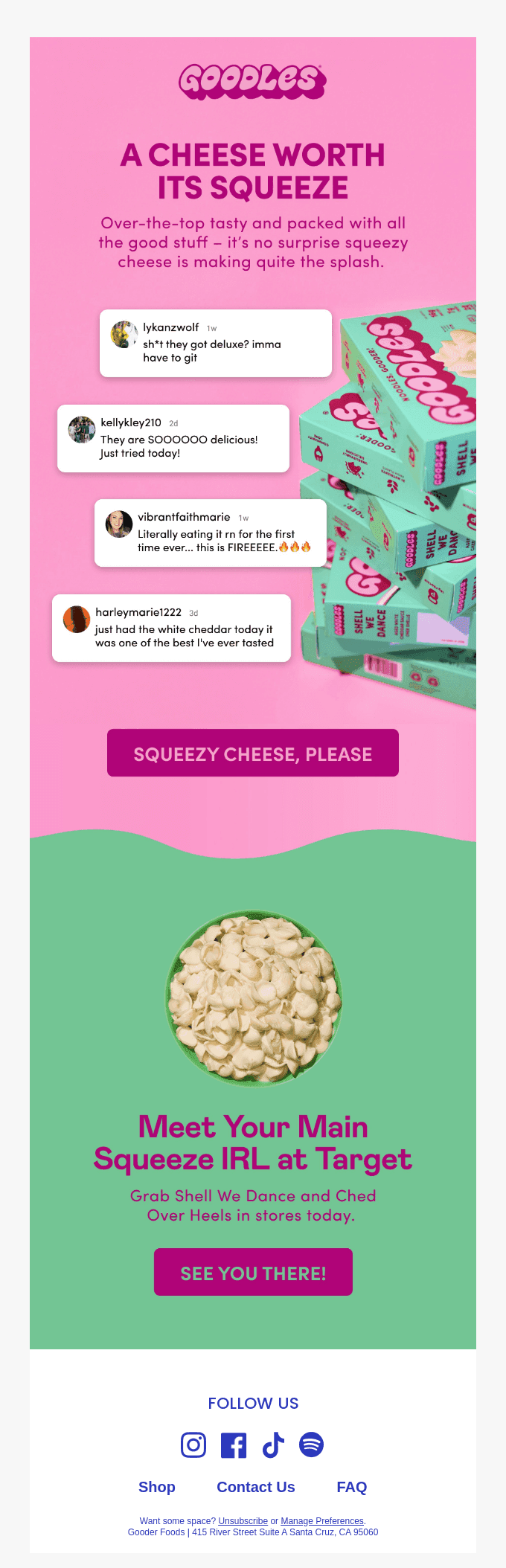This screenshot has height=1568, width=506.
Task: Tap the Squeezy Cheese, Please button
Action: coord(253,753)
